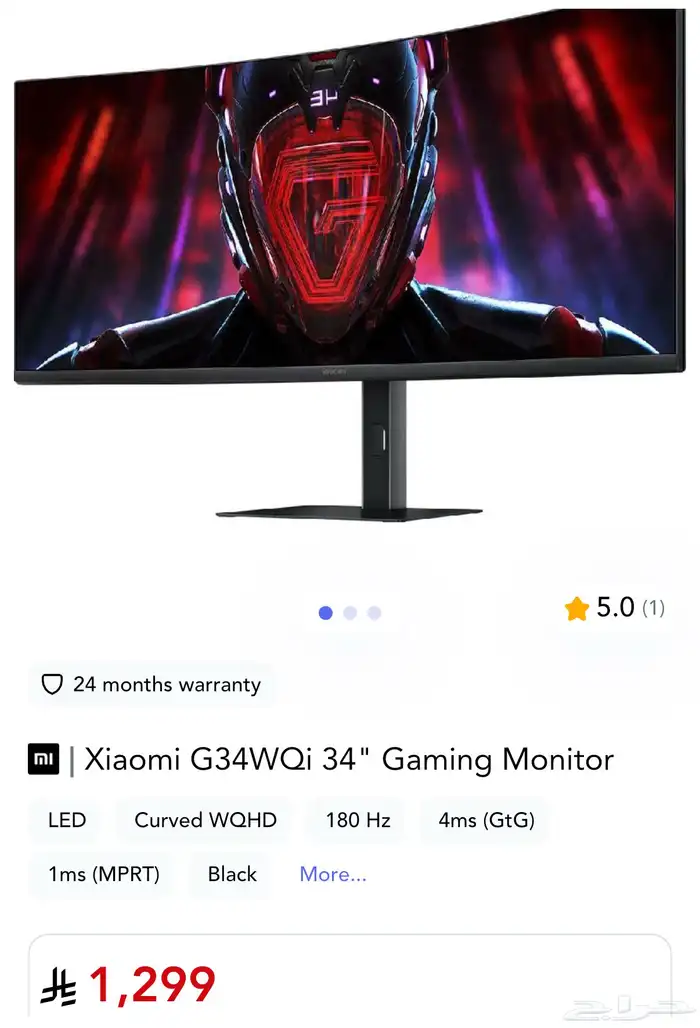Image resolution: width=700 pixels, height=1028 pixels.
Task: View the 24 months warranty details
Action: pos(151,685)
